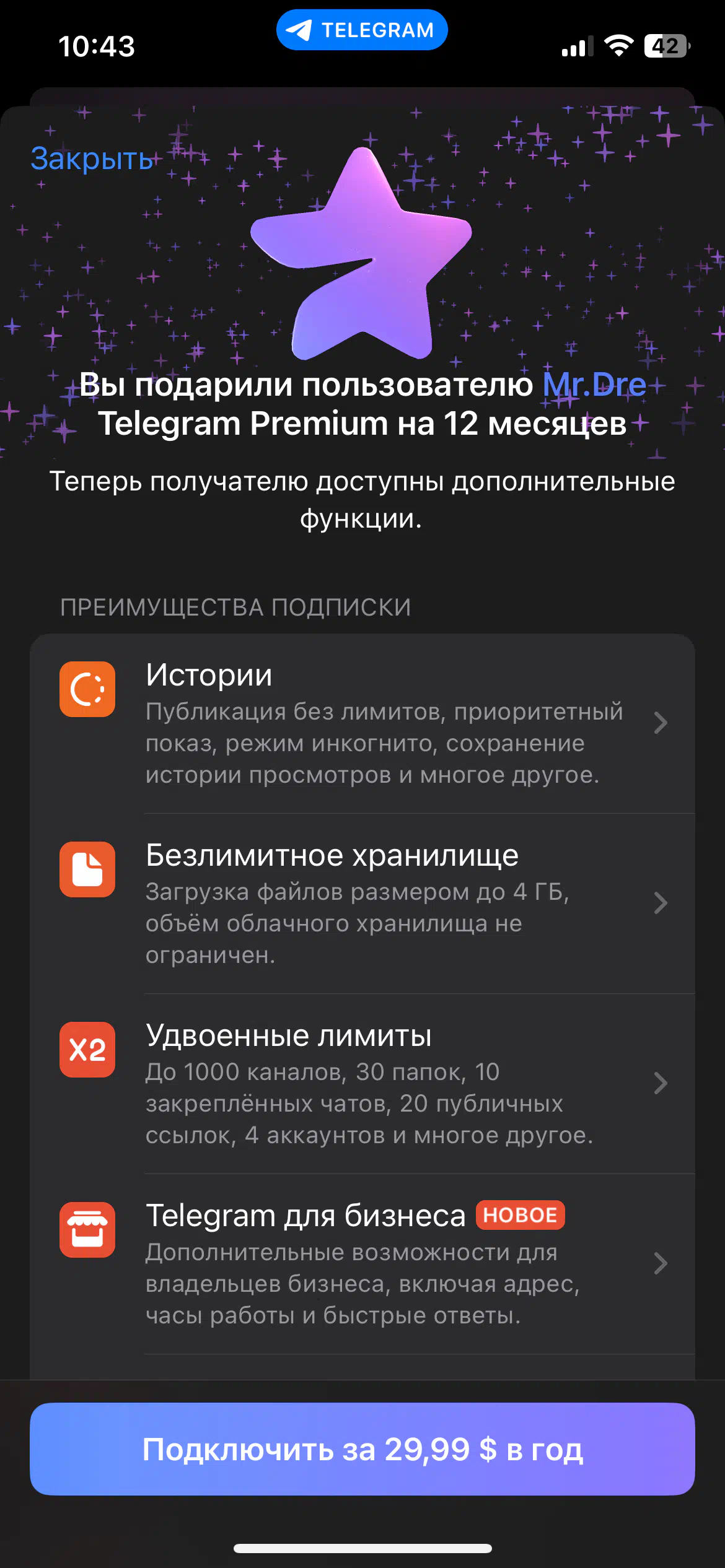
Task: Open the Удвоенные лимиты benefit
Action: pos(362,1084)
